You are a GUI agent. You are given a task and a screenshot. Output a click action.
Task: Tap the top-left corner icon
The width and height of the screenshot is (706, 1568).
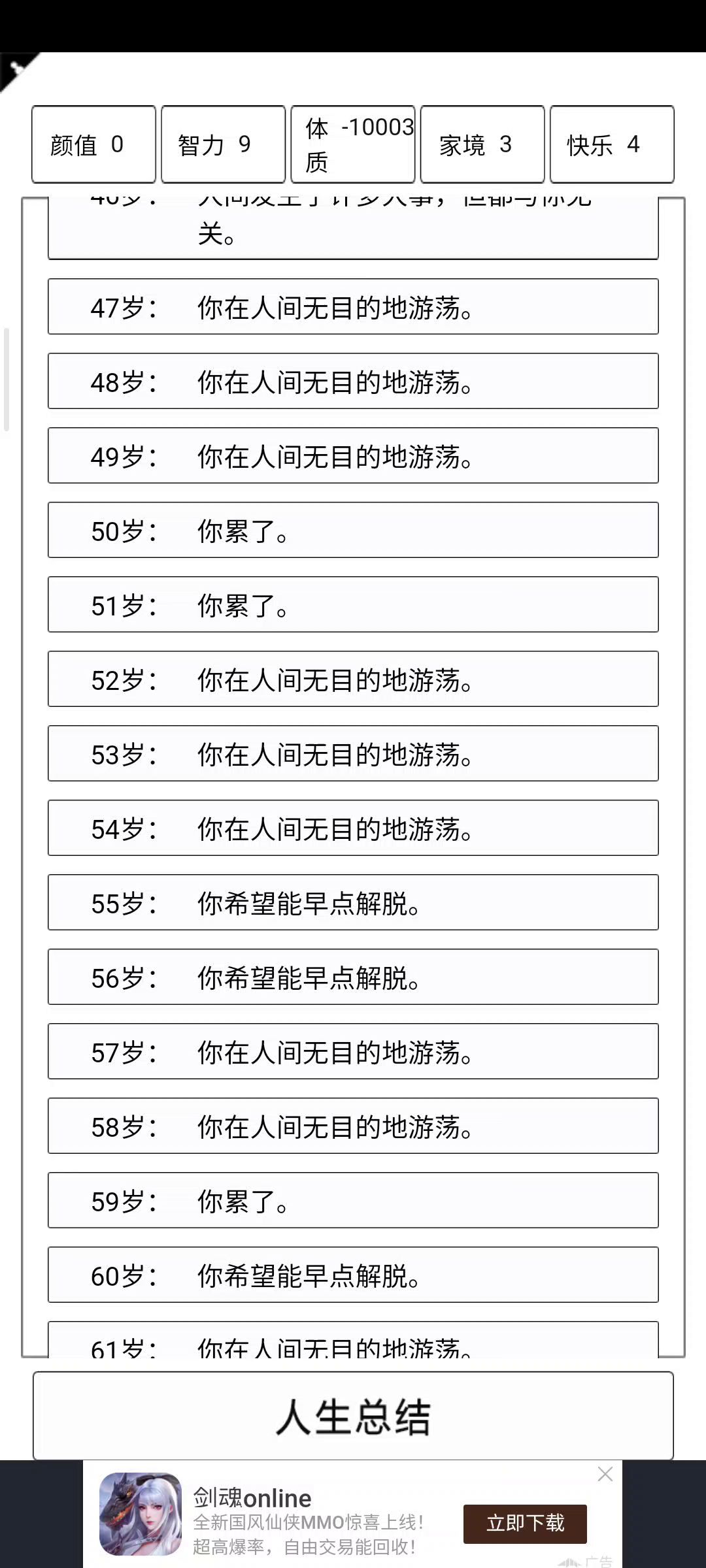pyautogui.click(x=16, y=70)
